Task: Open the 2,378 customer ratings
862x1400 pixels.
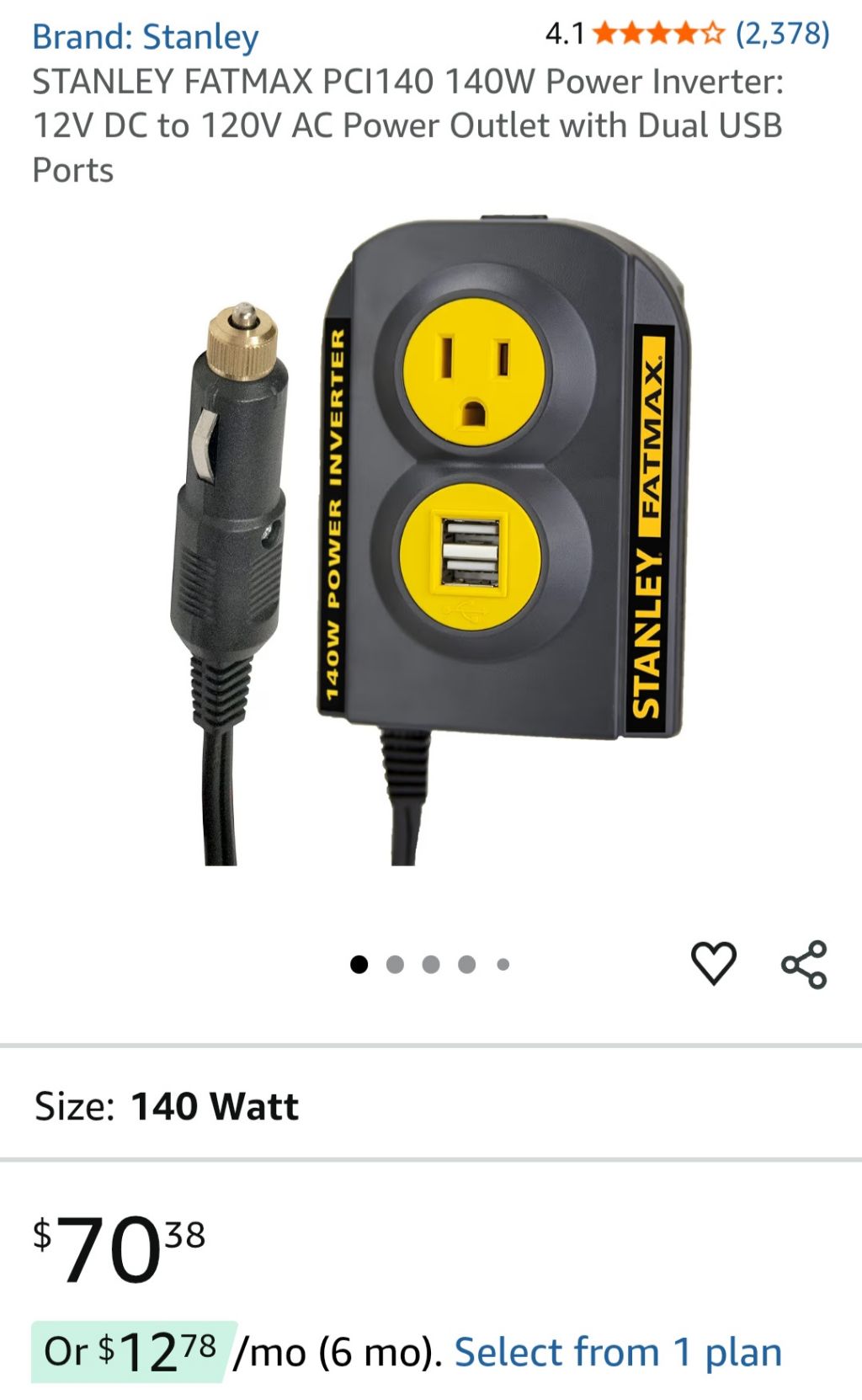Action: coord(782,34)
